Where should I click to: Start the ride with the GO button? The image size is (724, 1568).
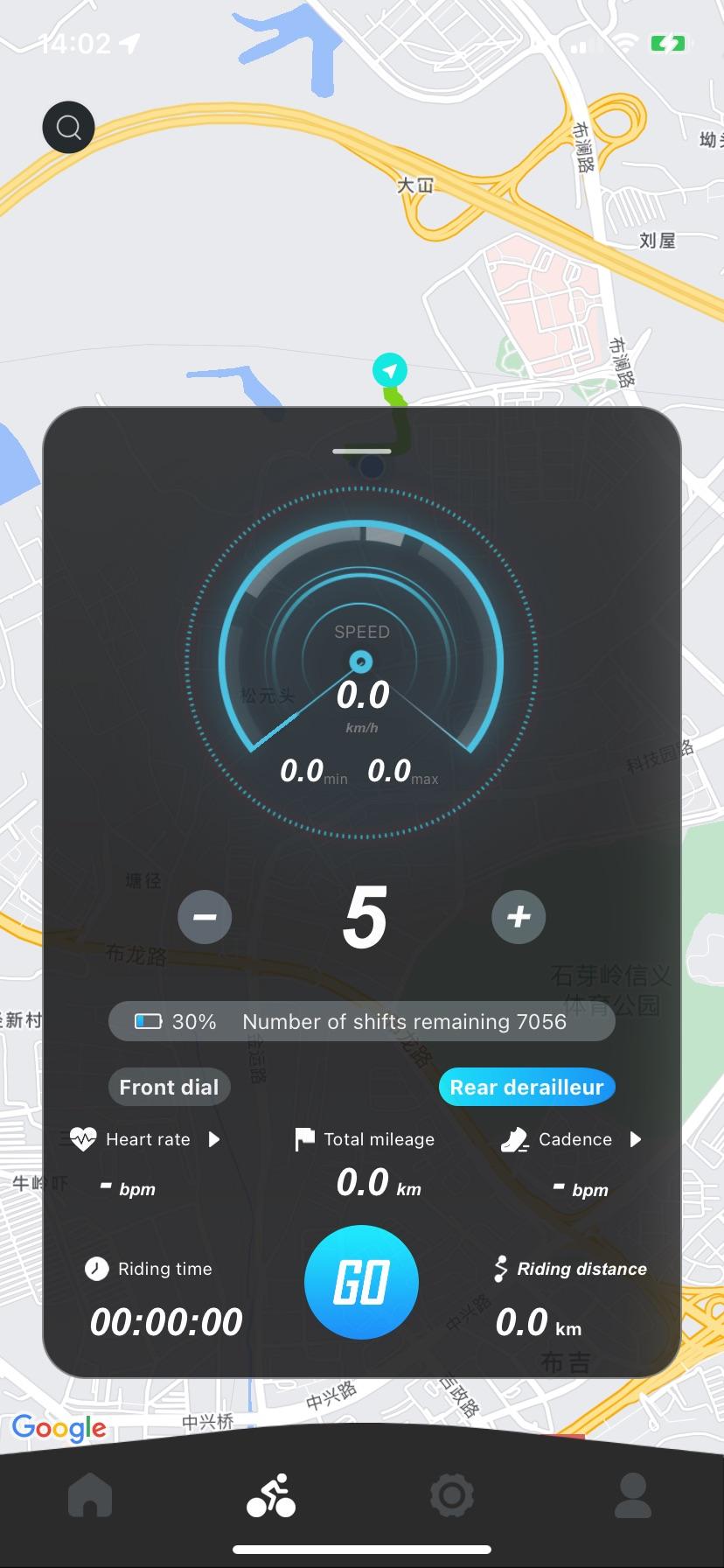click(x=361, y=1282)
